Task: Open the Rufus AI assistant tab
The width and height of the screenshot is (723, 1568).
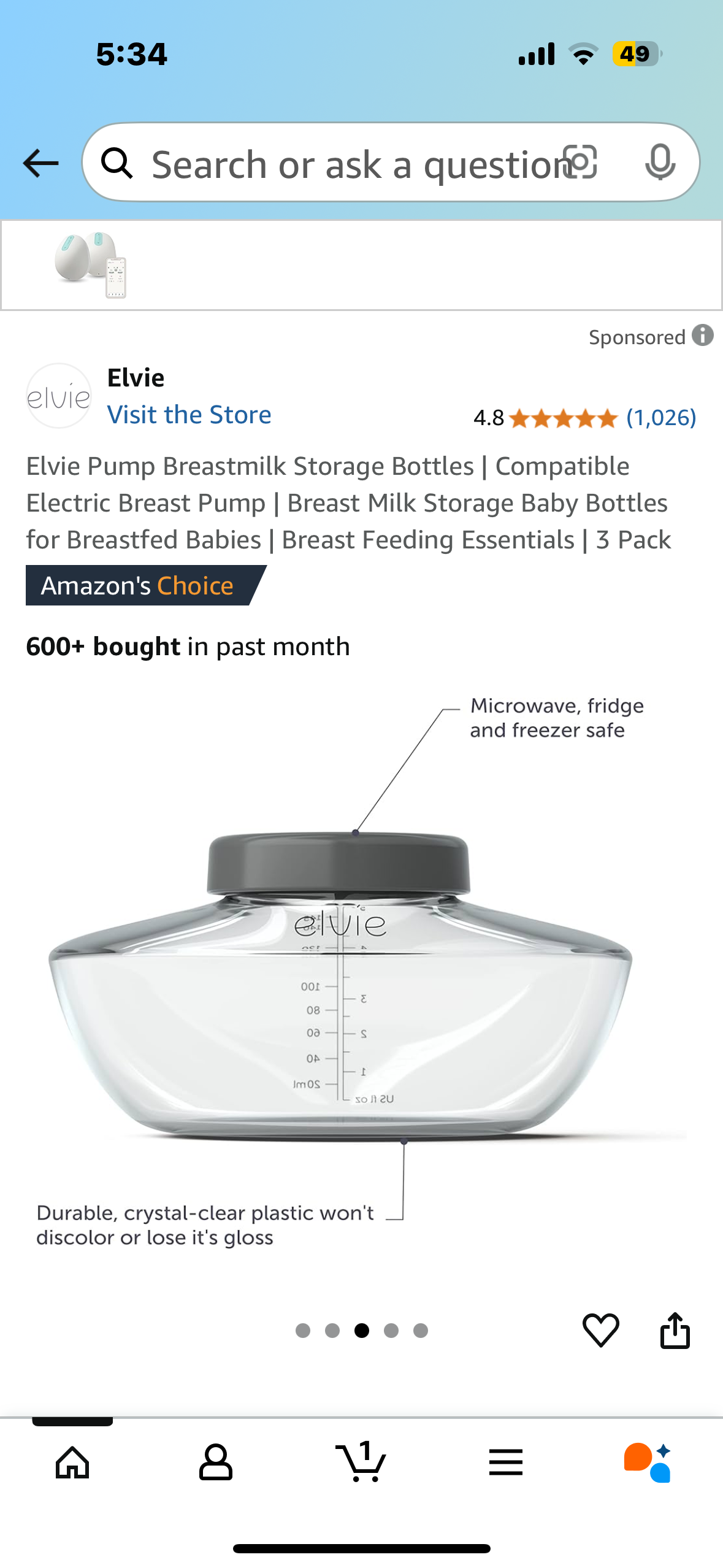Action: pyautogui.click(x=648, y=1462)
